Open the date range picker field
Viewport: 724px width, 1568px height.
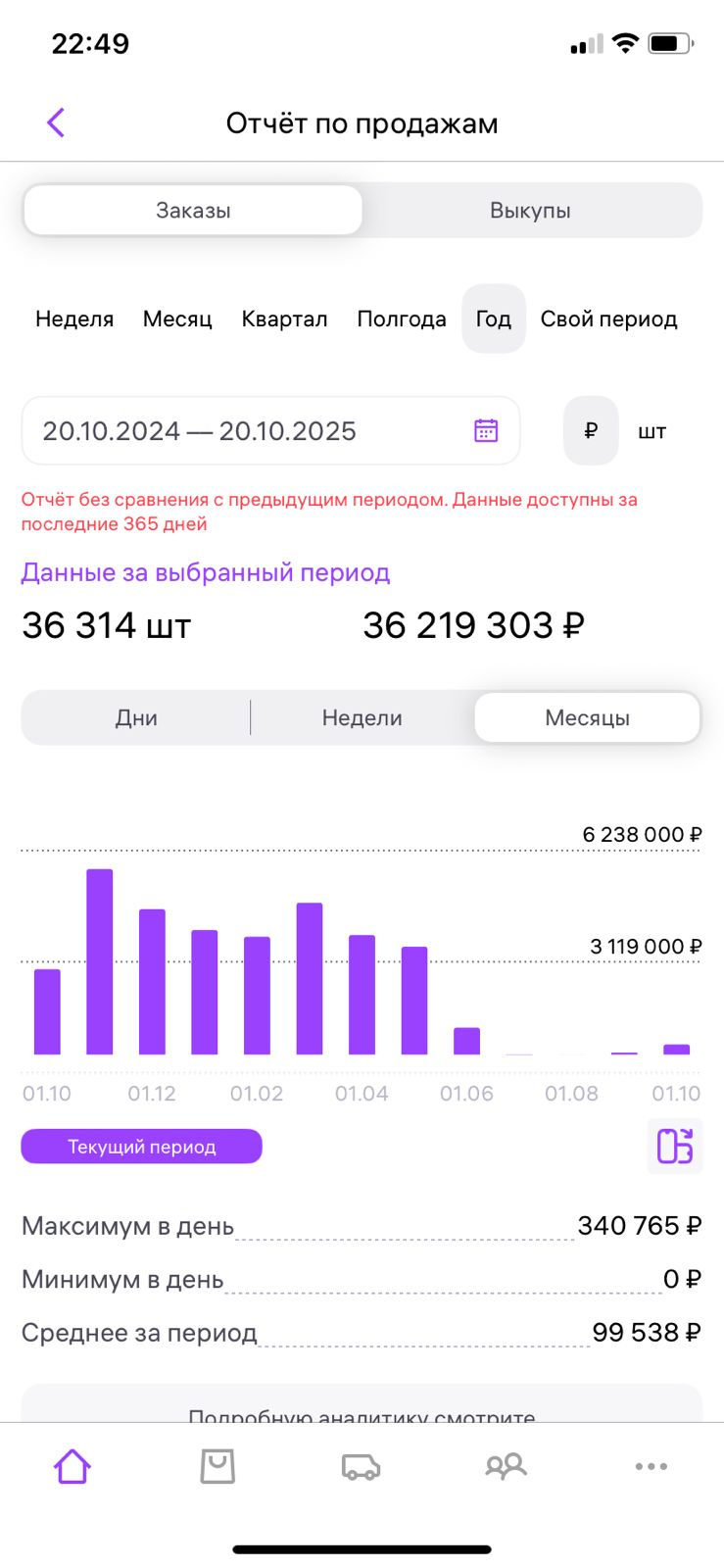click(x=270, y=430)
